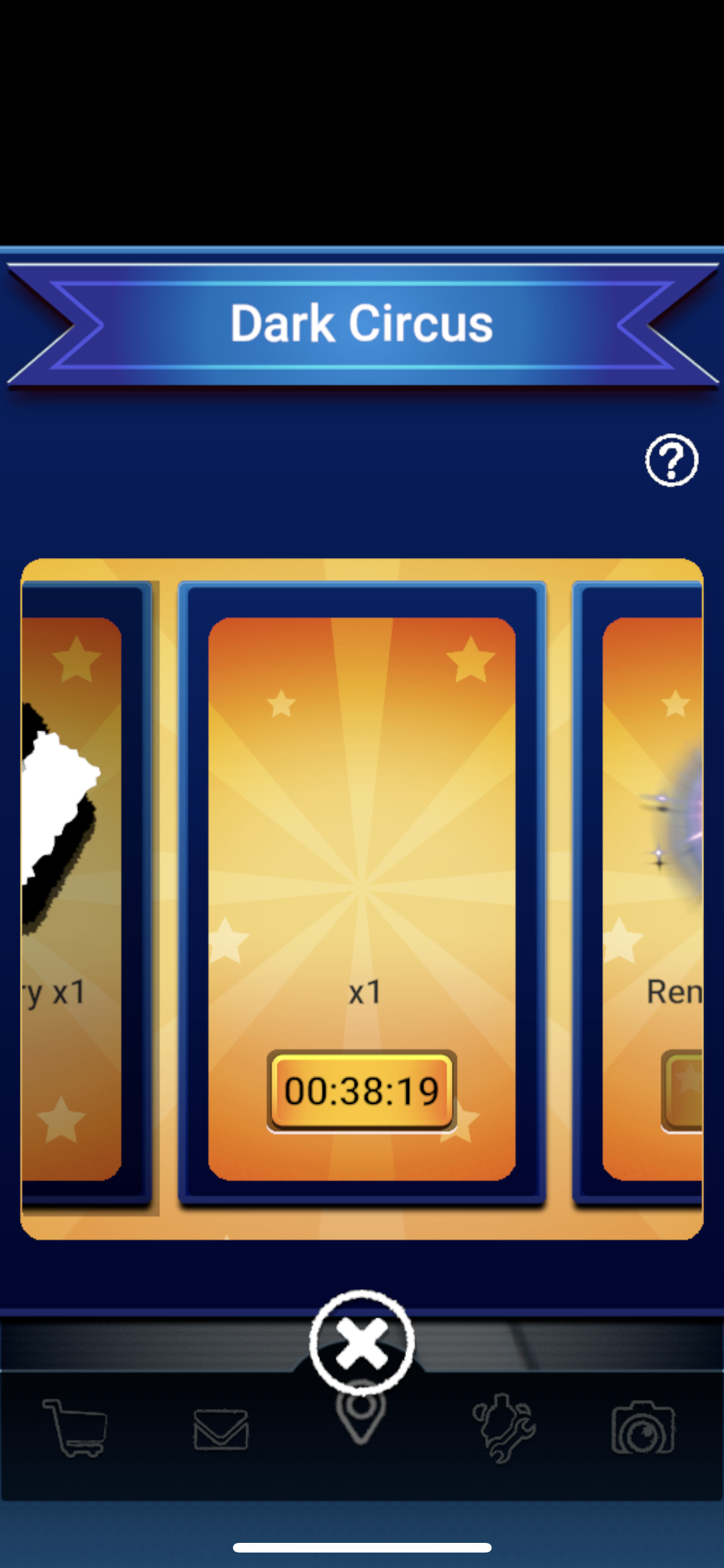Open the wrench crafting tab
Screen dimensions: 724x1568
(504, 1429)
